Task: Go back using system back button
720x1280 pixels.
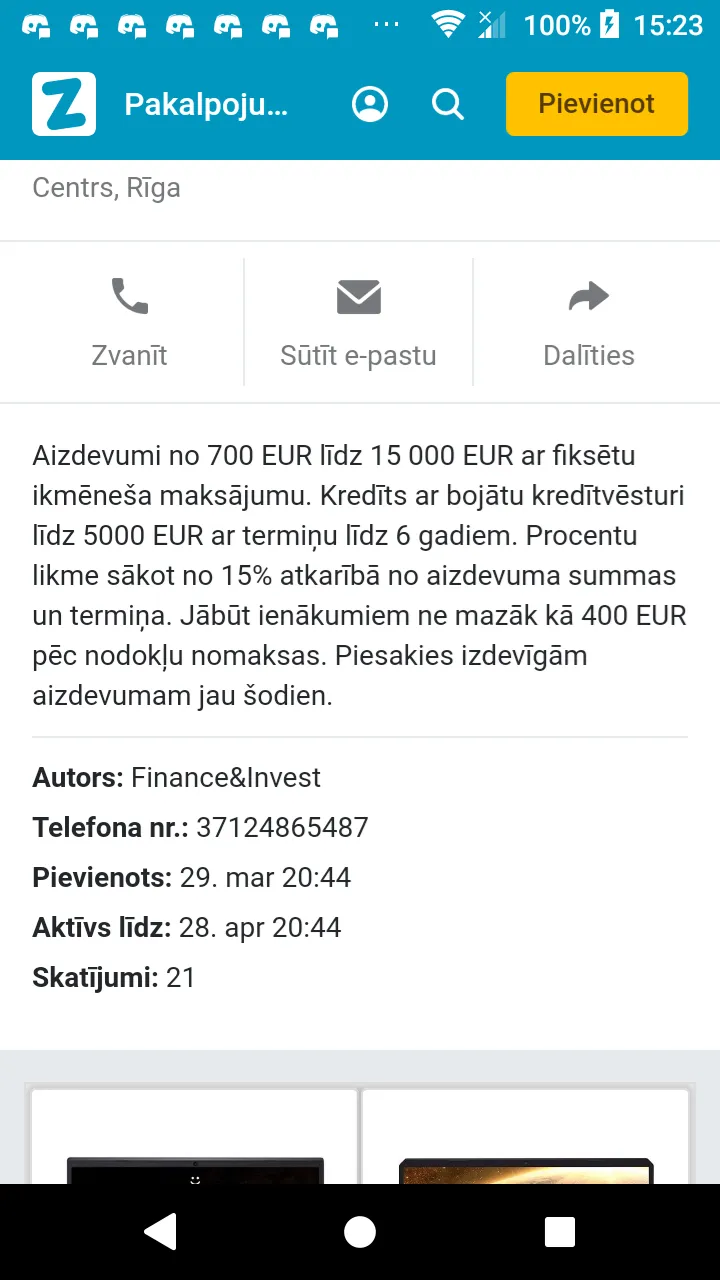Action: pyautogui.click(x=160, y=1232)
